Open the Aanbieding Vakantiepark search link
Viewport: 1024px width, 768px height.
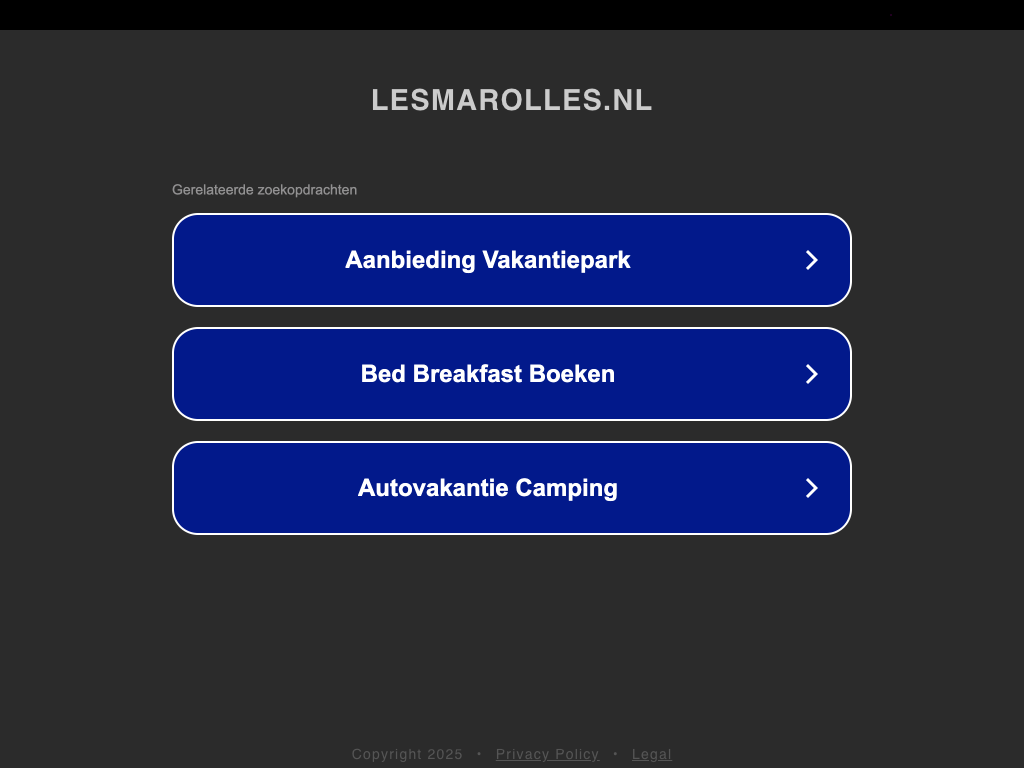511,260
